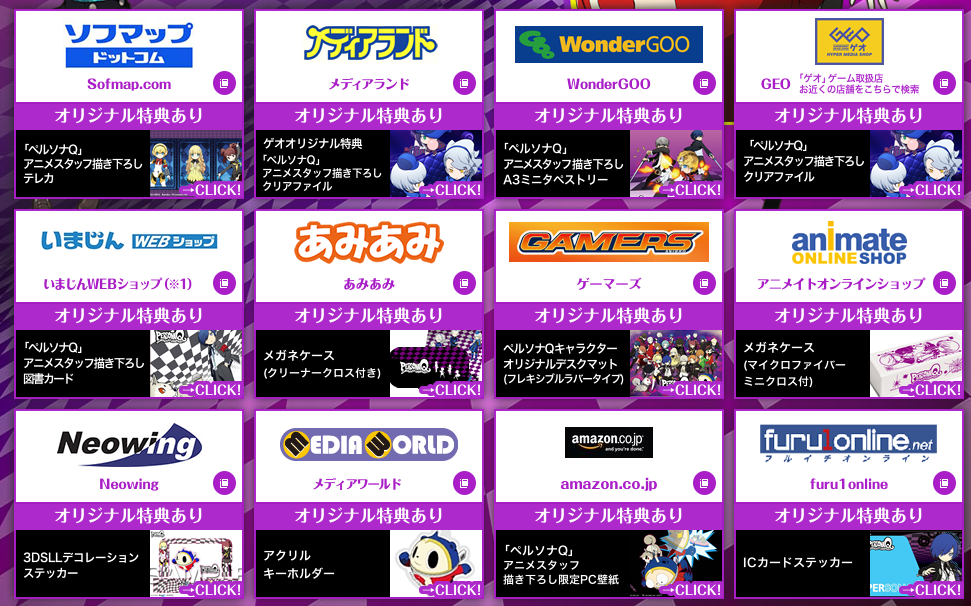Visit アニメイトオンラインショップ
The height and width of the screenshot is (606, 971).
[849, 255]
